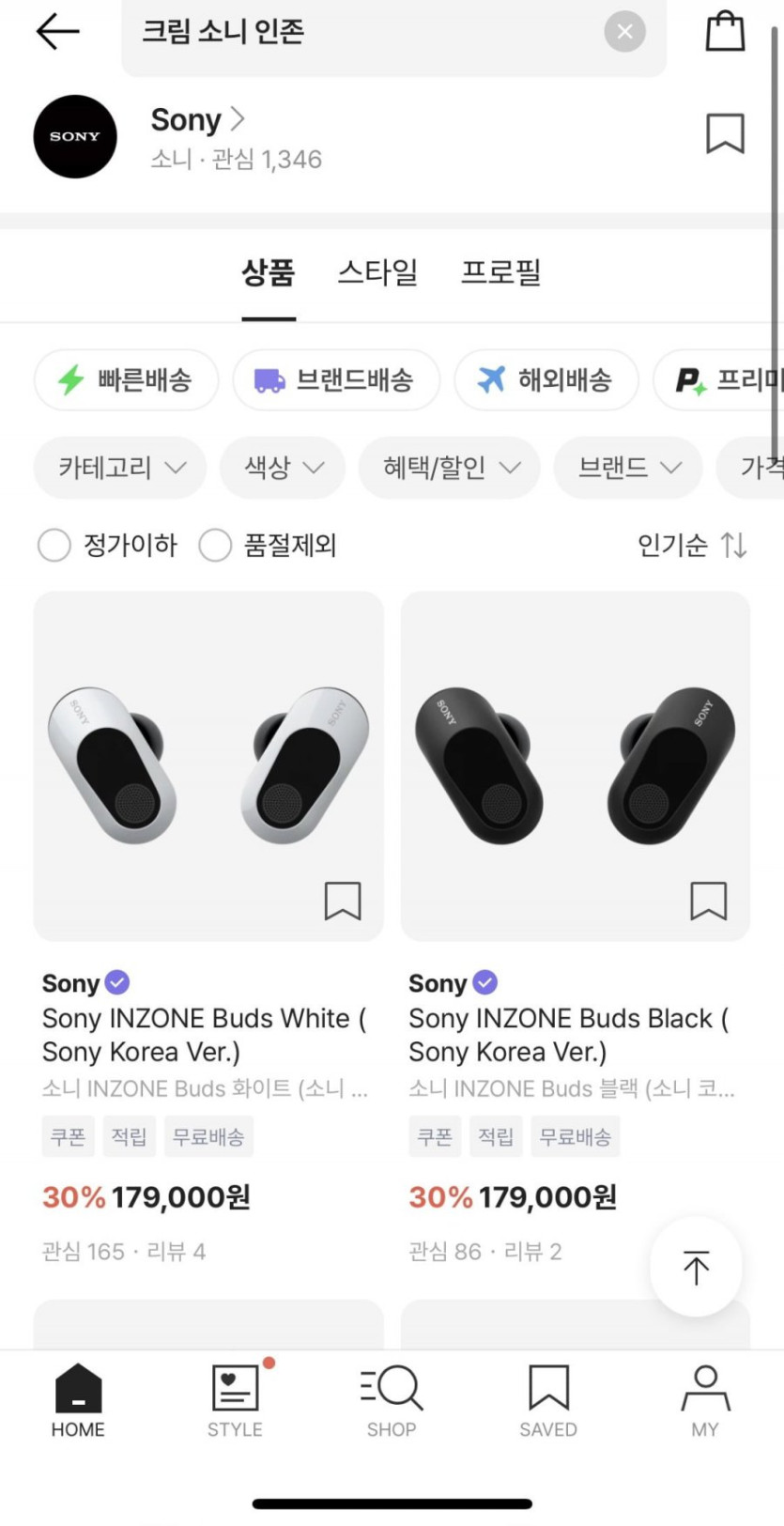784x1526 pixels.
Task: Change the 인기순 sort order
Action: pyautogui.click(x=692, y=545)
